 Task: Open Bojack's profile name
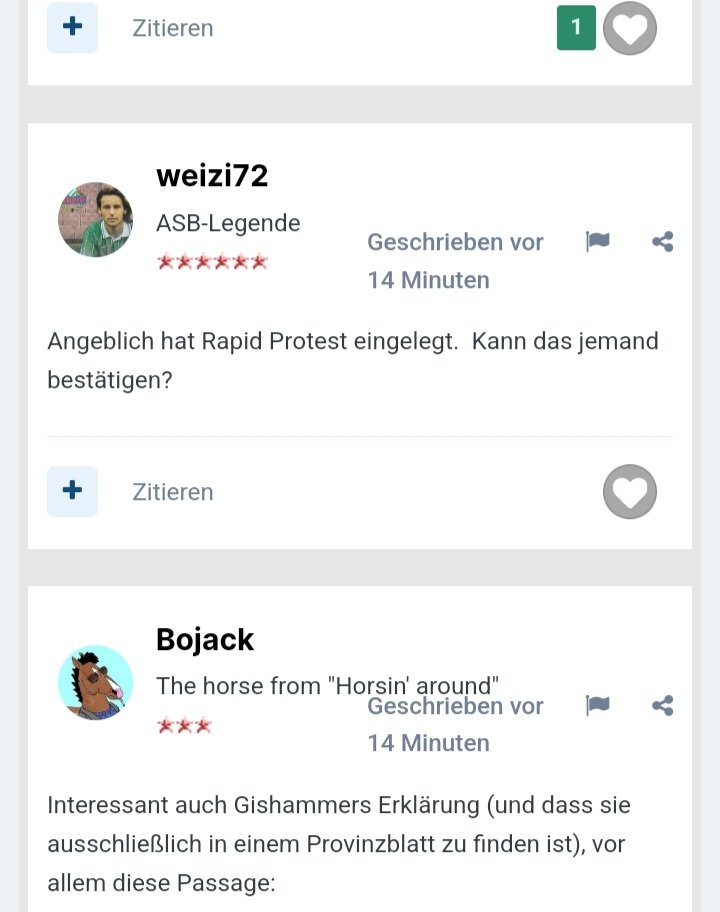(x=205, y=640)
